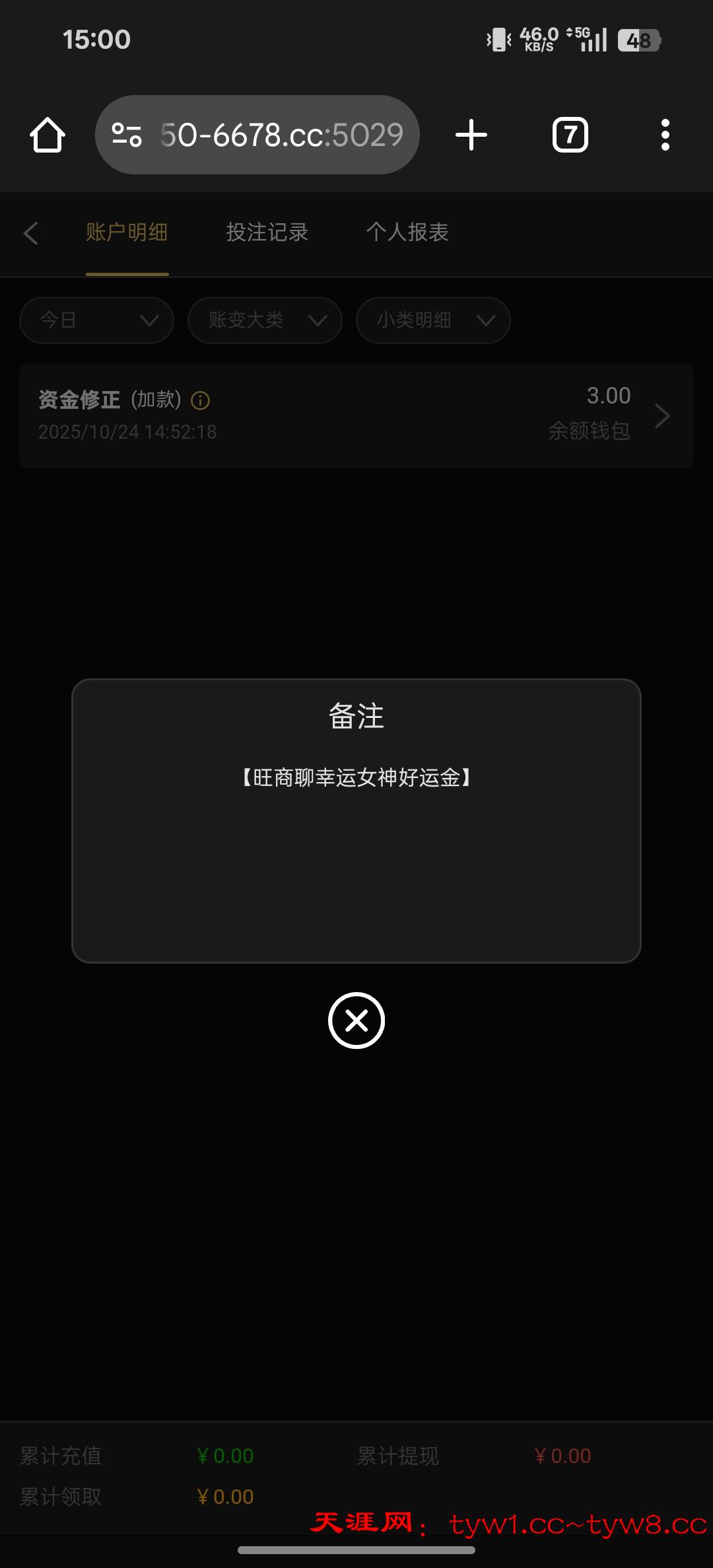Open the browser overflow menu

click(x=665, y=135)
